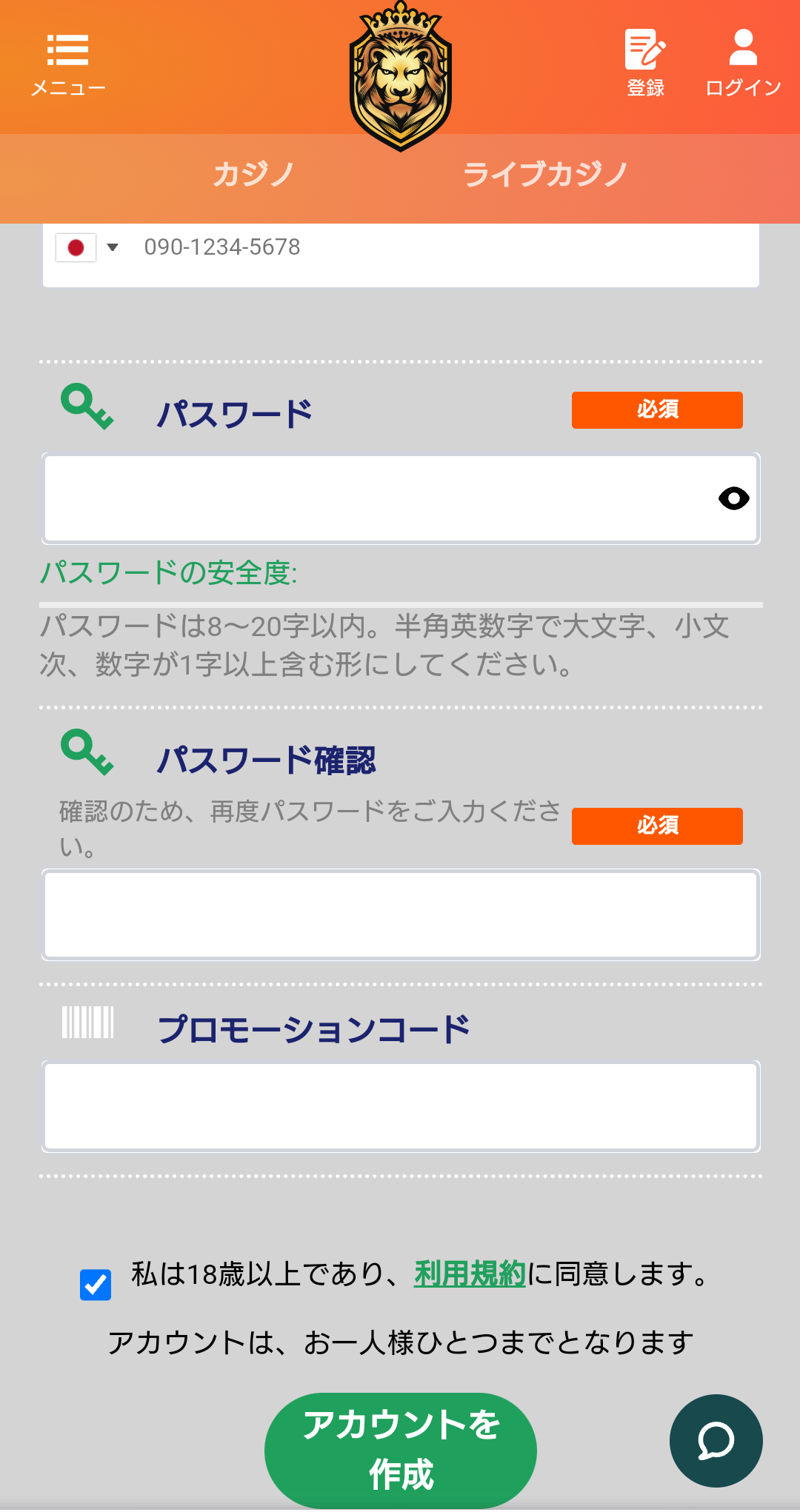Toggle password visibility eye icon
Viewport: 800px width, 1512px height.
point(733,498)
